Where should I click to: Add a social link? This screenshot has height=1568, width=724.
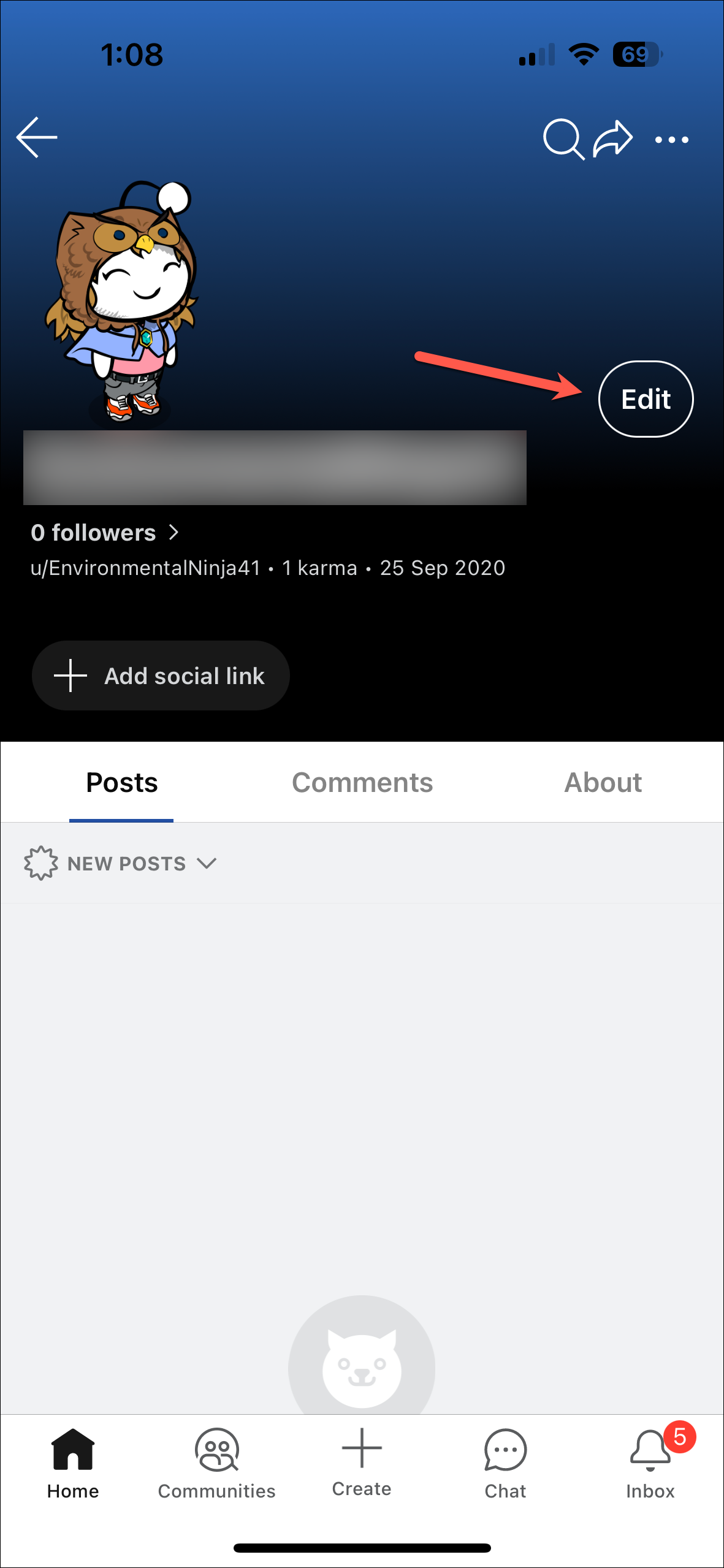(x=161, y=676)
